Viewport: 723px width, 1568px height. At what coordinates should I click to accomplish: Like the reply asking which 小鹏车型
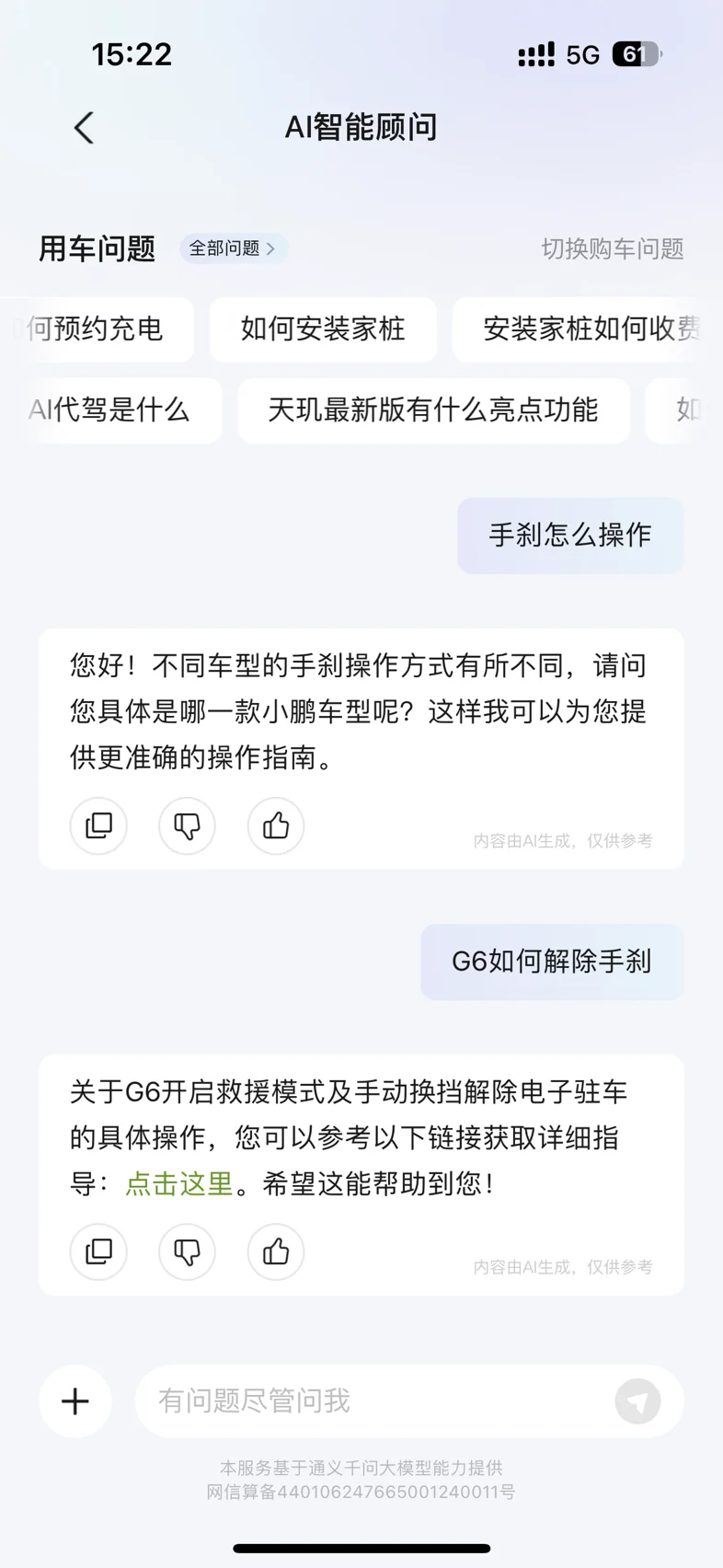pyautogui.click(x=276, y=825)
